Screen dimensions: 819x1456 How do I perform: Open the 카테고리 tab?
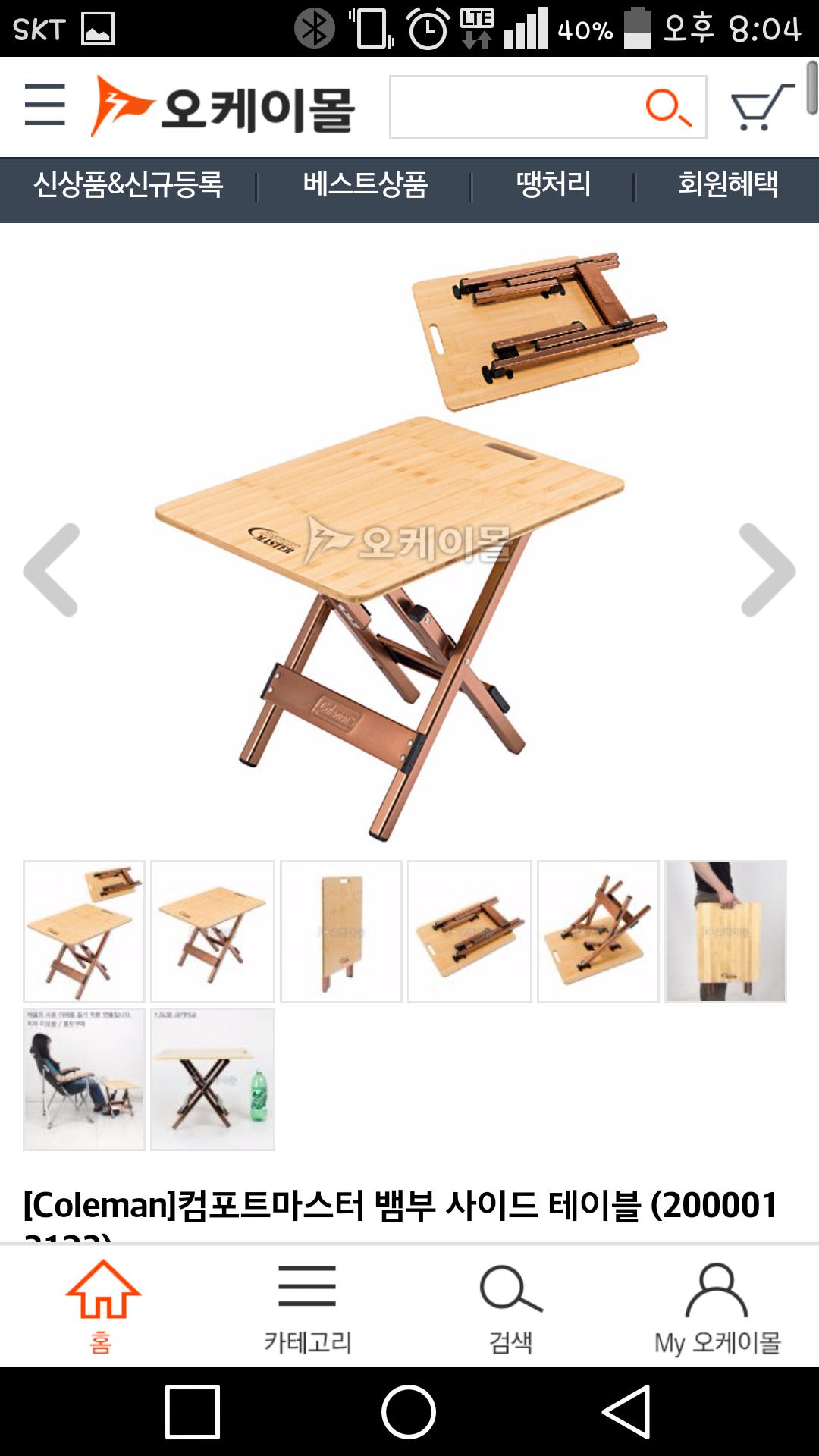pyautogui.click(x=307, y=1306)
